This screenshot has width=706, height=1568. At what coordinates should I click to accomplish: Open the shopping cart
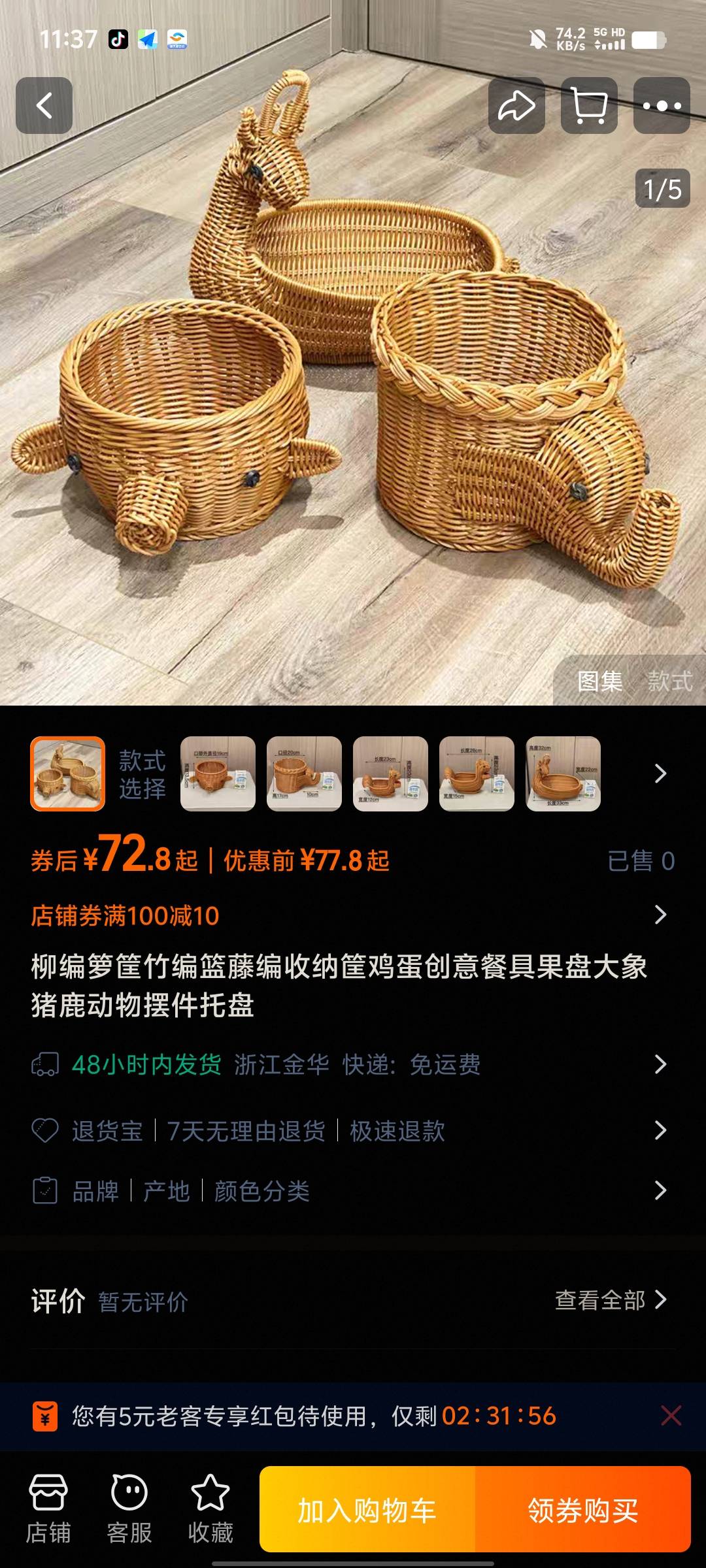[x=589, y=105]
